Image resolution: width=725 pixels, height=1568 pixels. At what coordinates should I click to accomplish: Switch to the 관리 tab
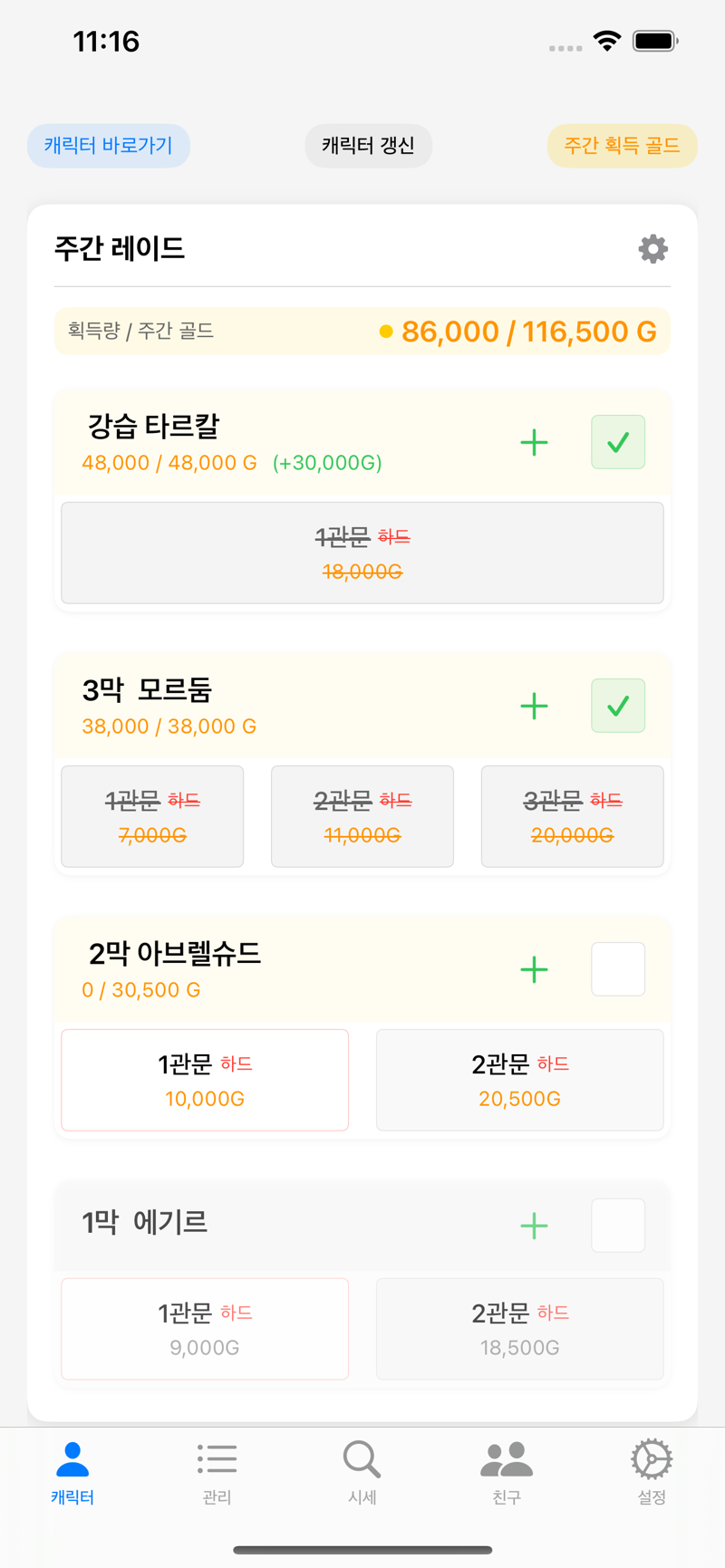pyautogui.click(x=217, y=1473)
